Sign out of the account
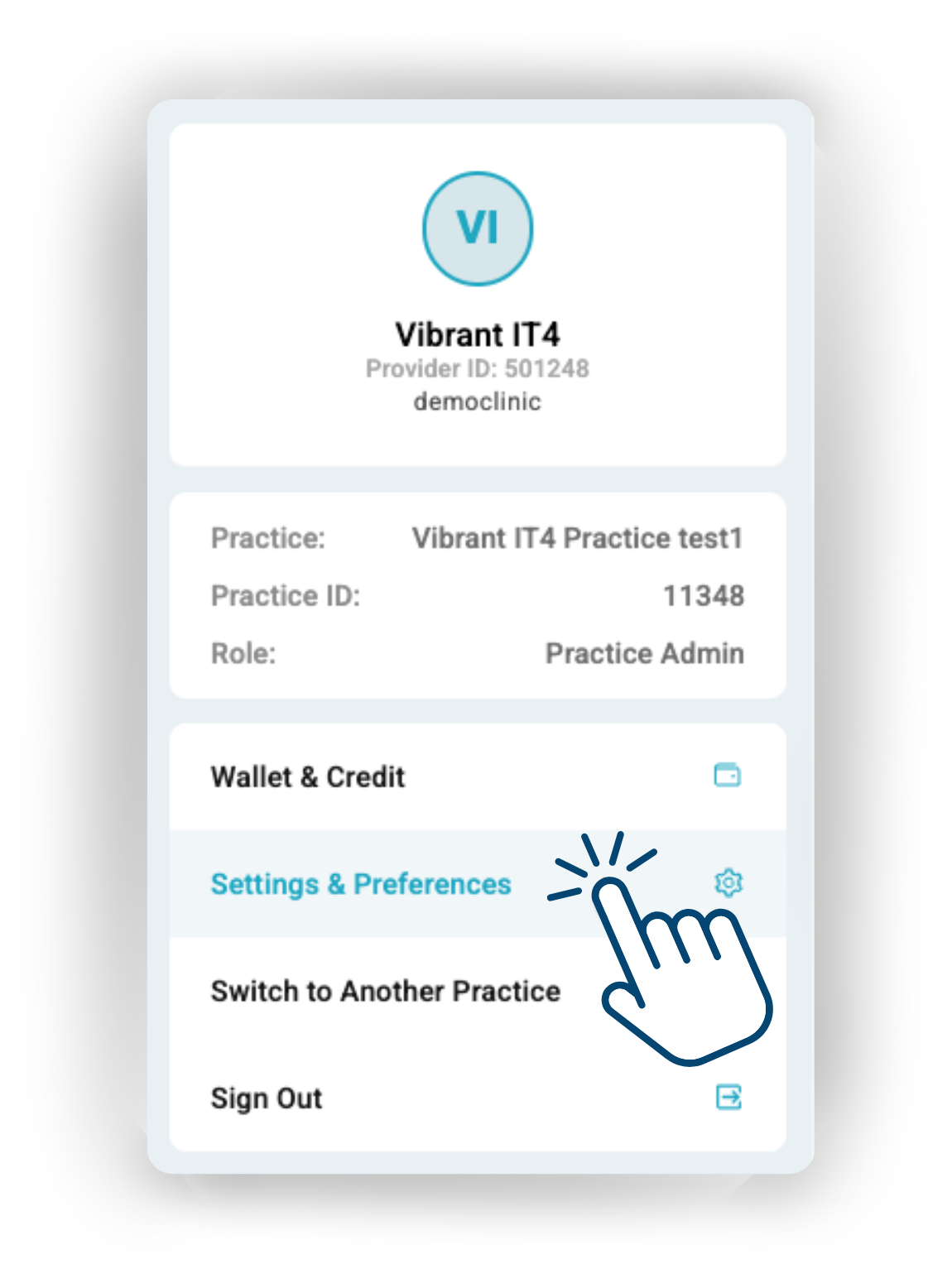Image resolution: width=952 pixels, height=1288 pixels. point(267,1098)
